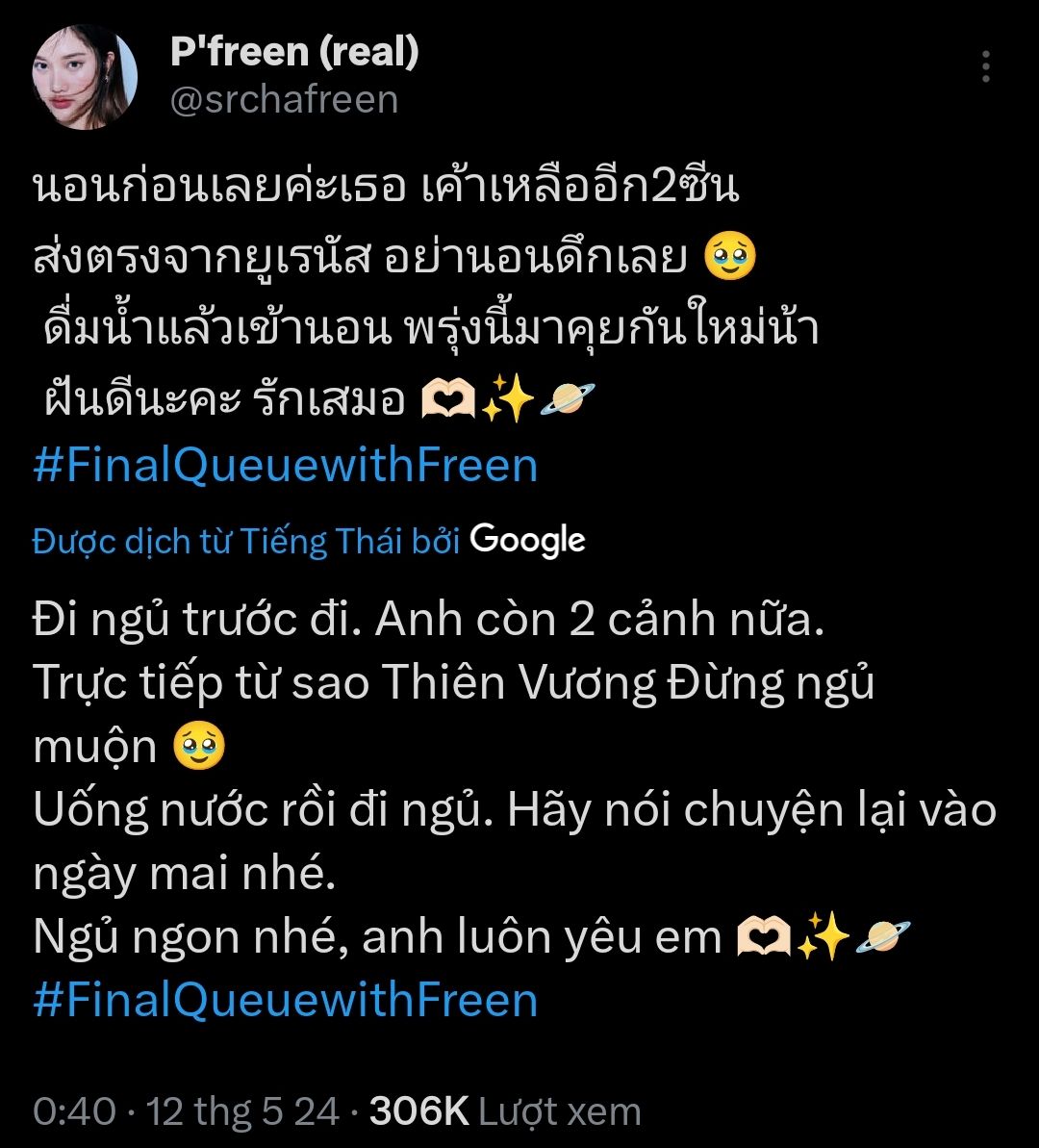Viewport: 1039px width, 1148px height.
Task: Open P'freen's profile picture
Action: [85, 77]
